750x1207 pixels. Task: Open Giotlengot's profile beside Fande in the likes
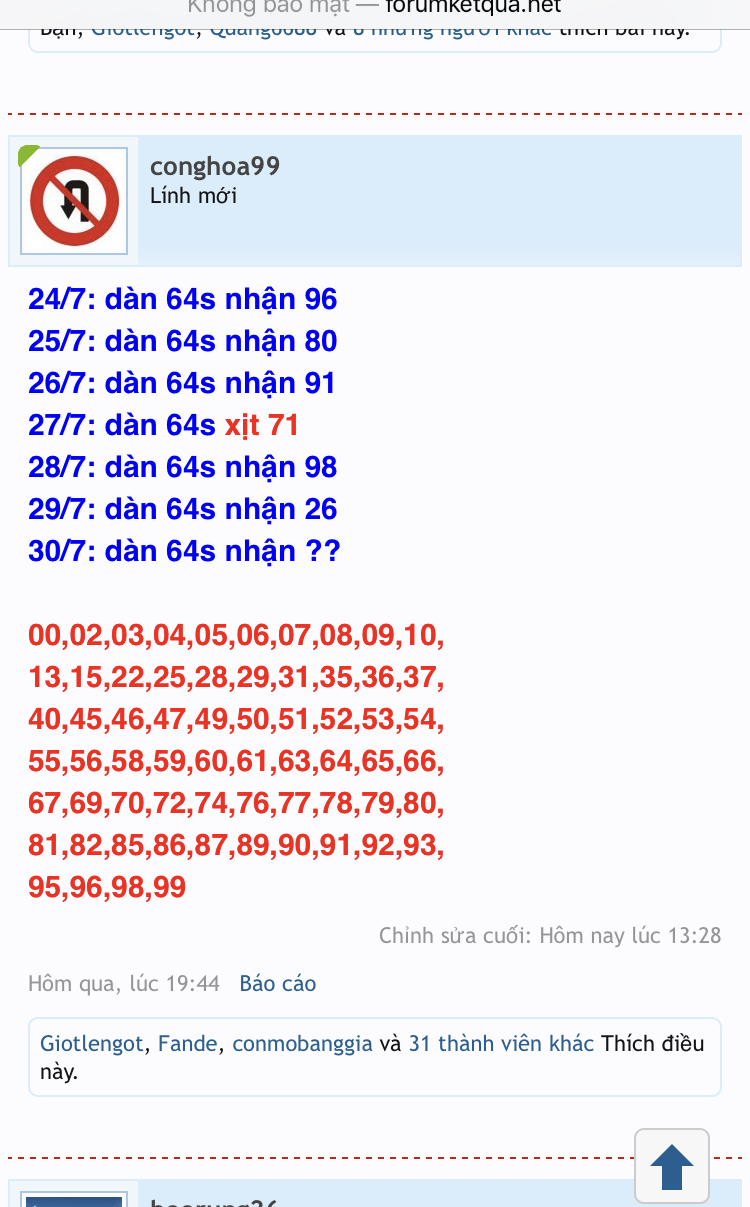pyautogui.click(x=91, y=1044)
